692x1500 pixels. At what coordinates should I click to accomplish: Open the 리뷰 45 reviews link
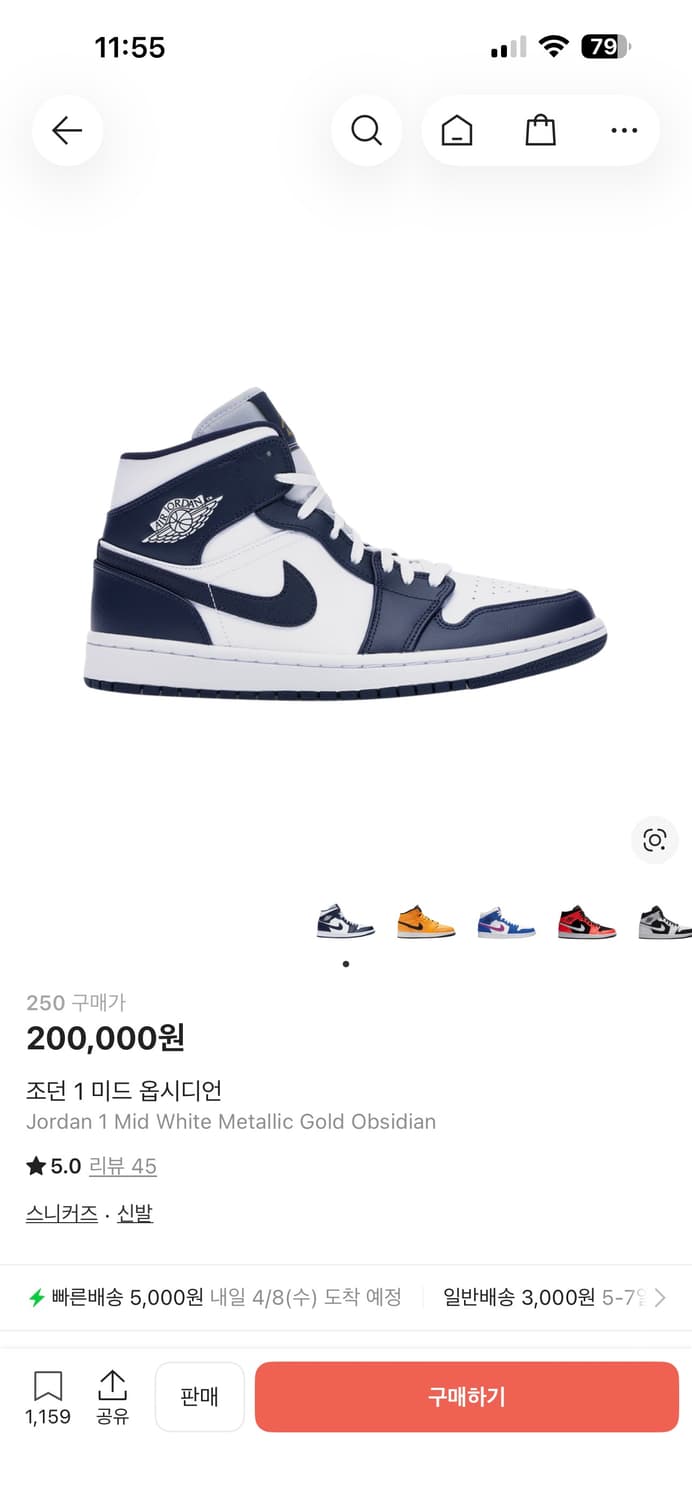[122, 1166]
